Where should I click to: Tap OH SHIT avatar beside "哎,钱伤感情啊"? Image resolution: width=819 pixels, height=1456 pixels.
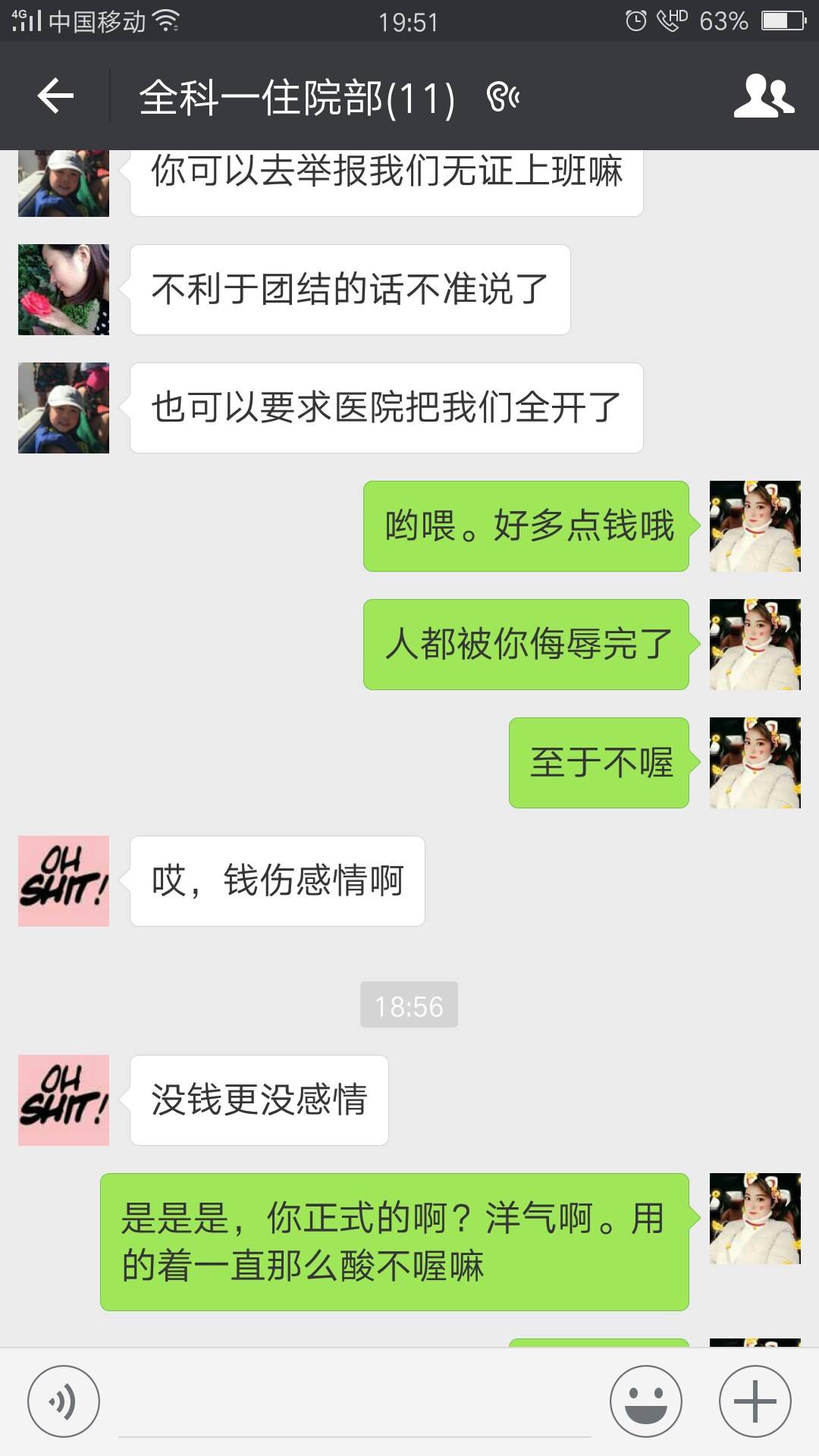pos(64,881)
